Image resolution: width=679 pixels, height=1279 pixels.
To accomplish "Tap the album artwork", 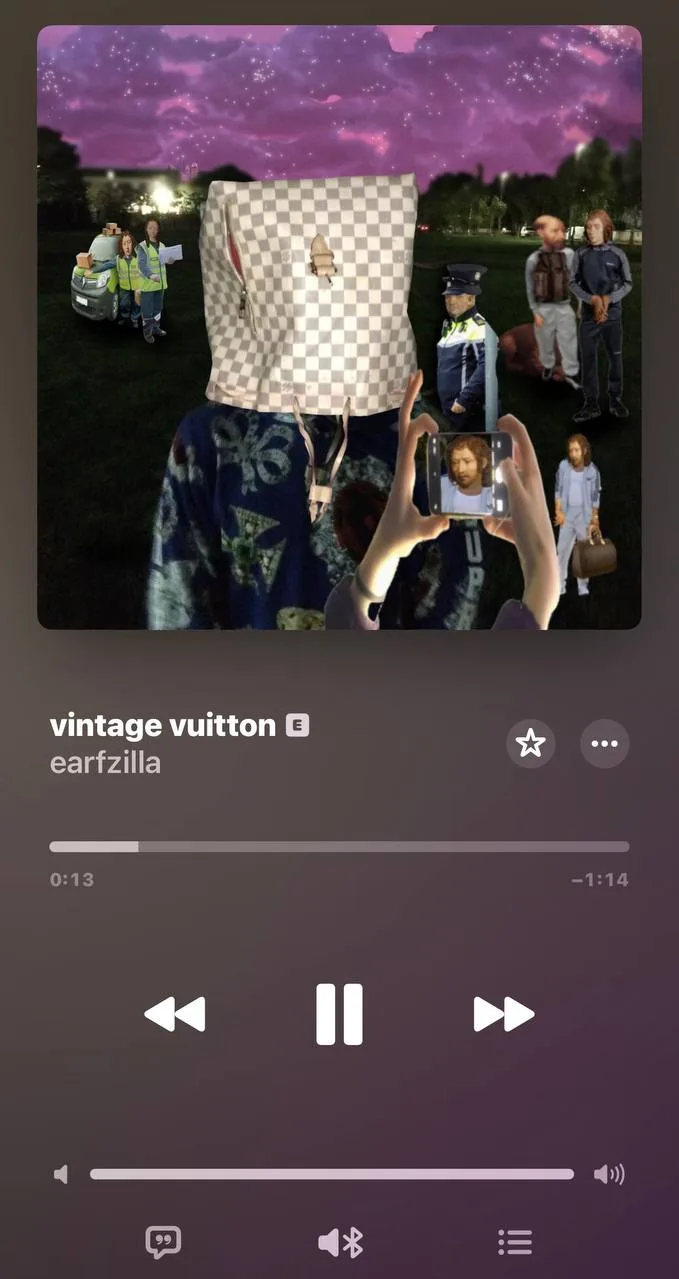I will [339, 327].
